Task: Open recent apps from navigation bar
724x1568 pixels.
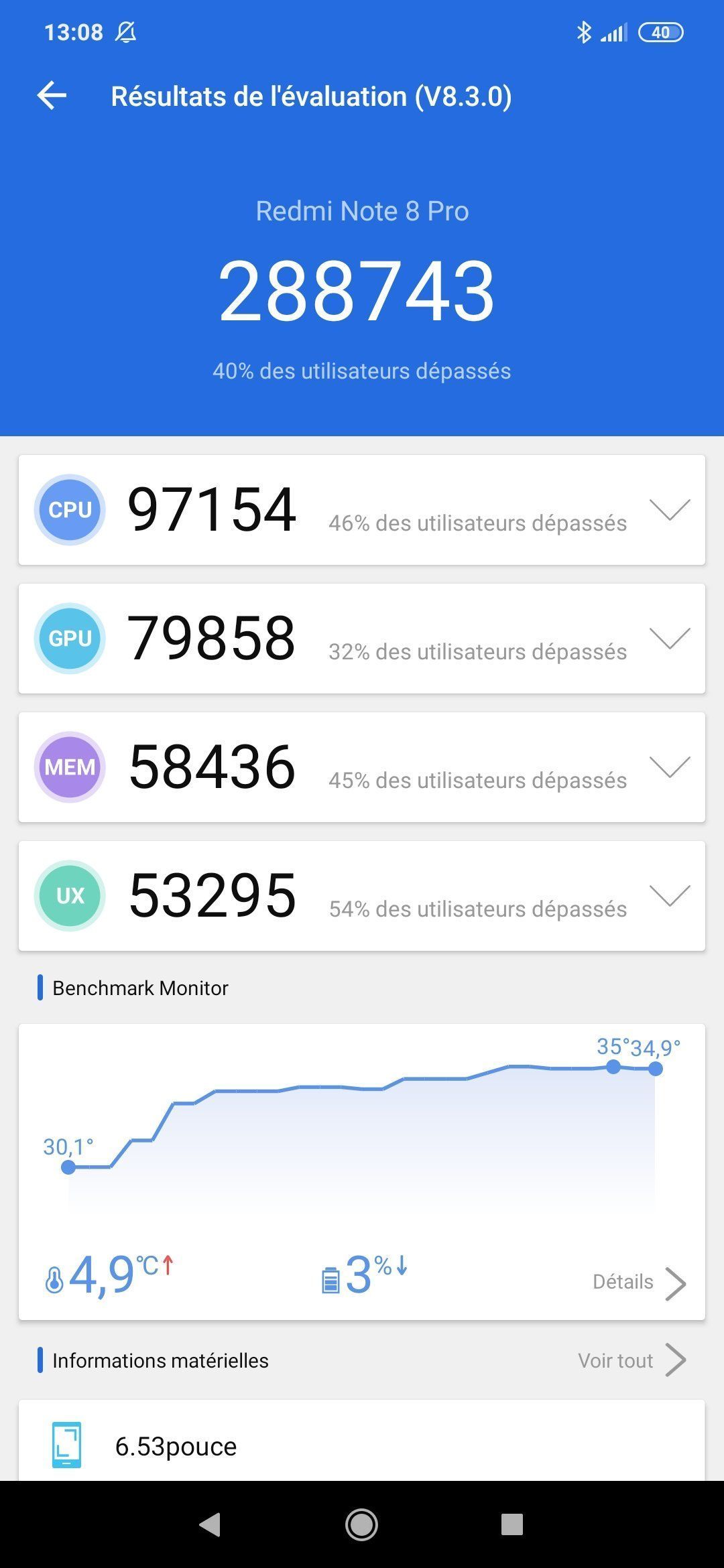Action: pyautogui.click(x=511, y=1524)
